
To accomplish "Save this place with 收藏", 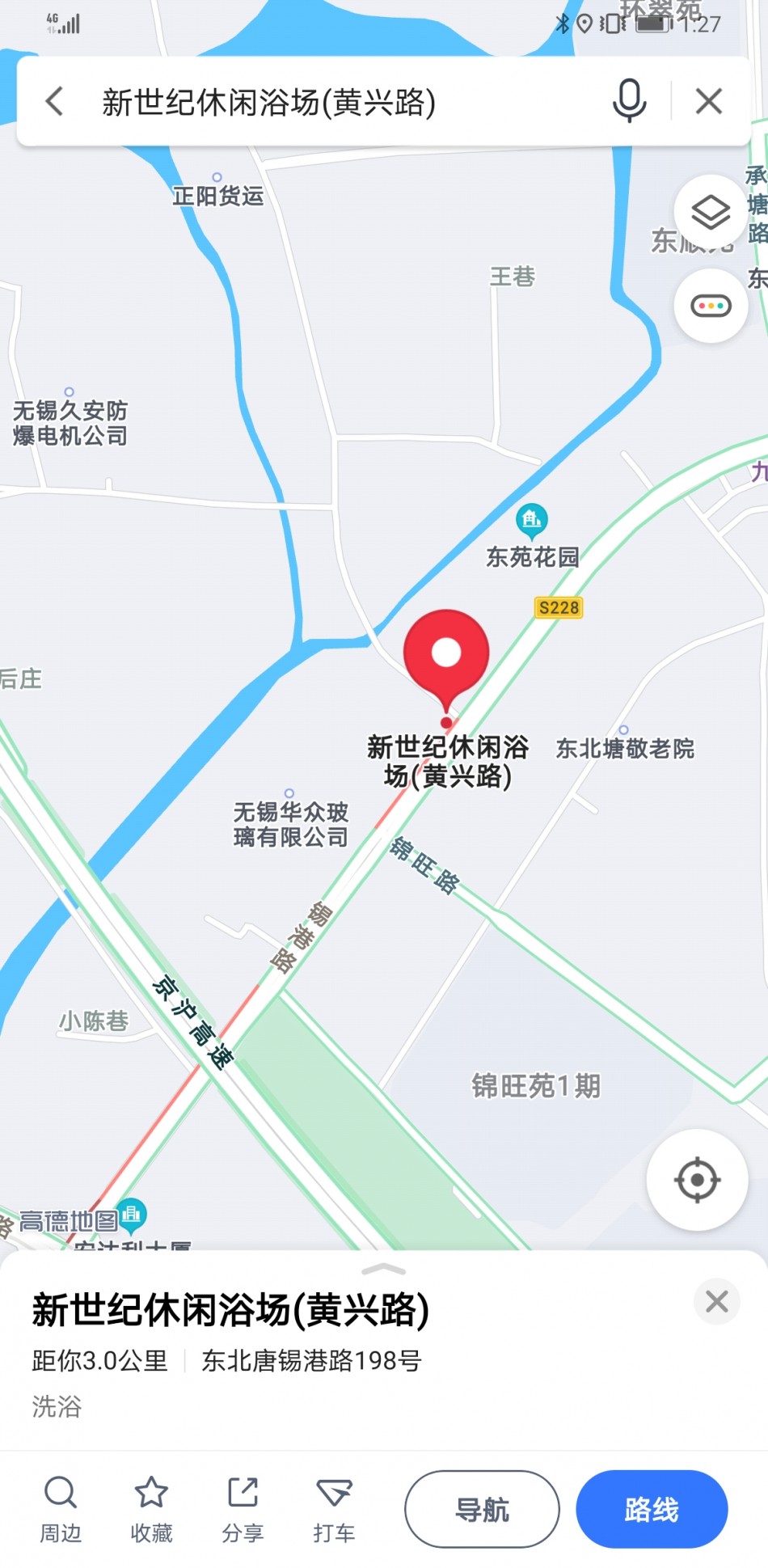I will (x=151, y=1509).
